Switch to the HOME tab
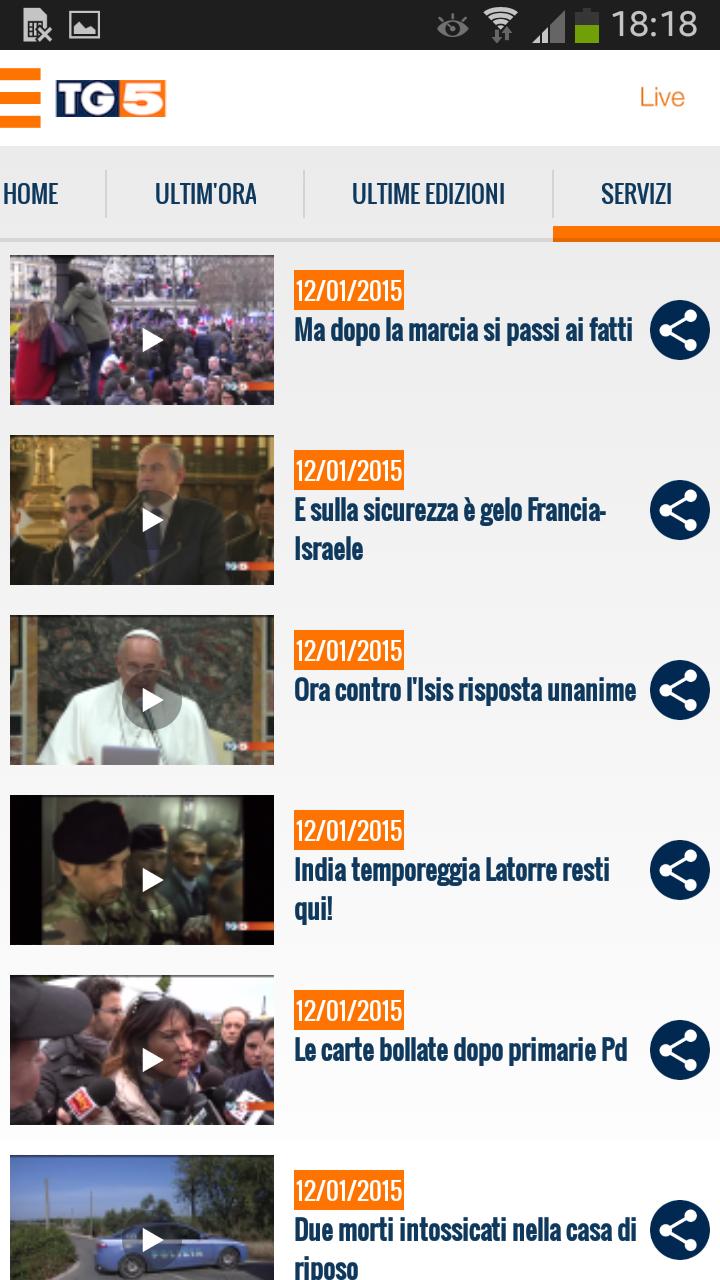Screen dimensions: 720x1280 31,194
